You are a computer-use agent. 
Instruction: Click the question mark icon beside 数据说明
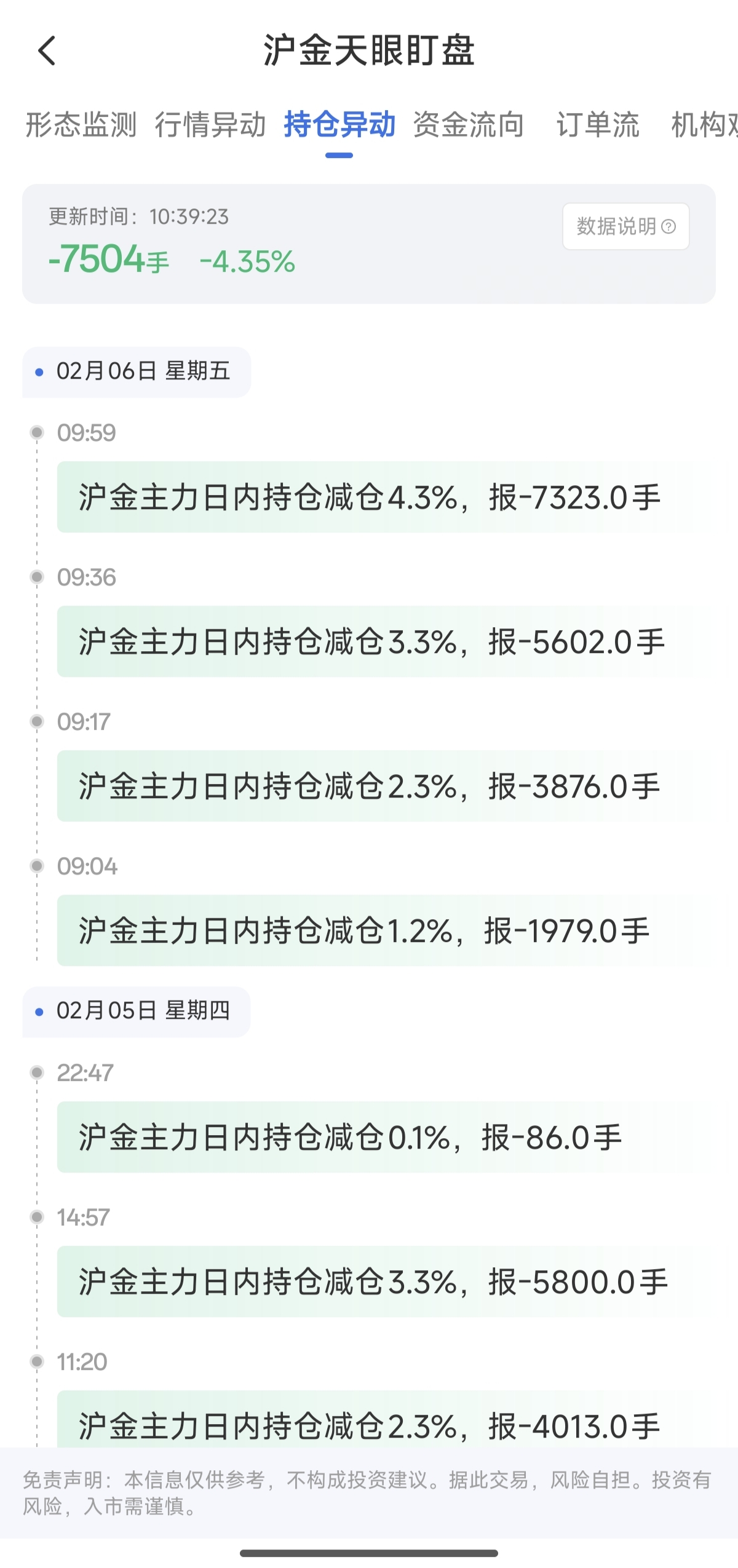pyautogui.click(x=669, y=228)
